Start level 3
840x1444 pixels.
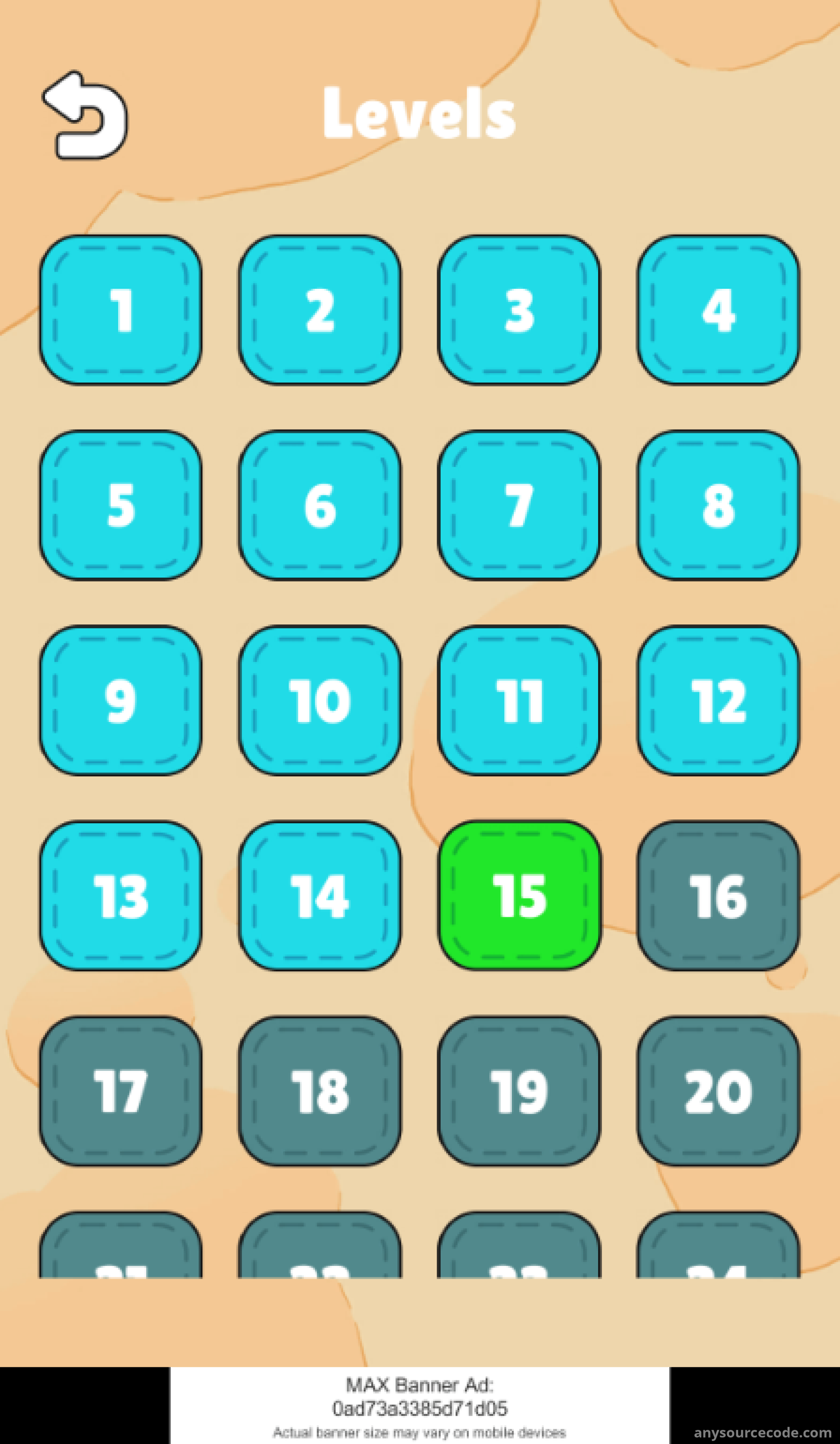(519, 310)
